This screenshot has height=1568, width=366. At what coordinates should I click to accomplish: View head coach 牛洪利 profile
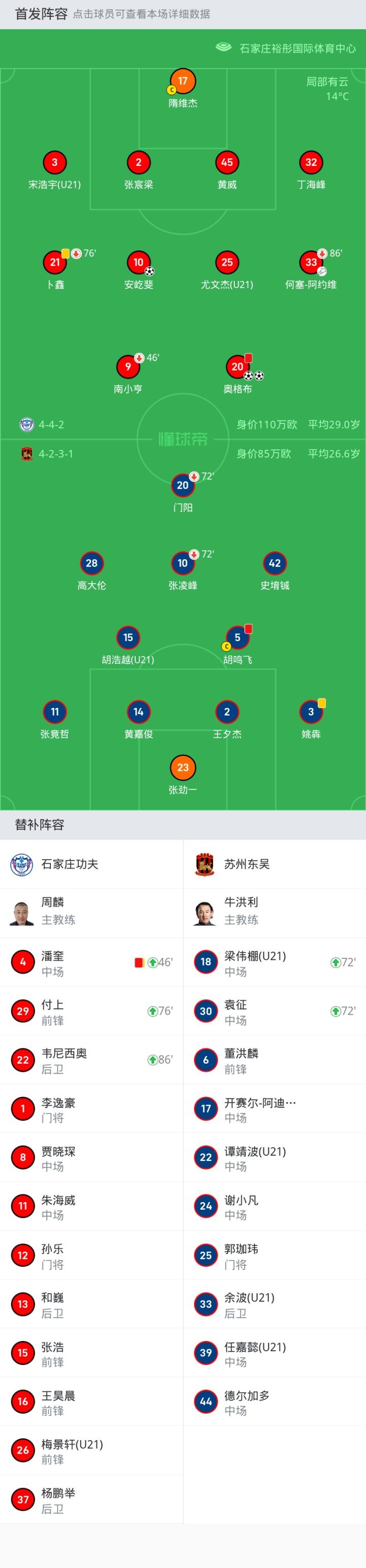(x=275, y=913)
